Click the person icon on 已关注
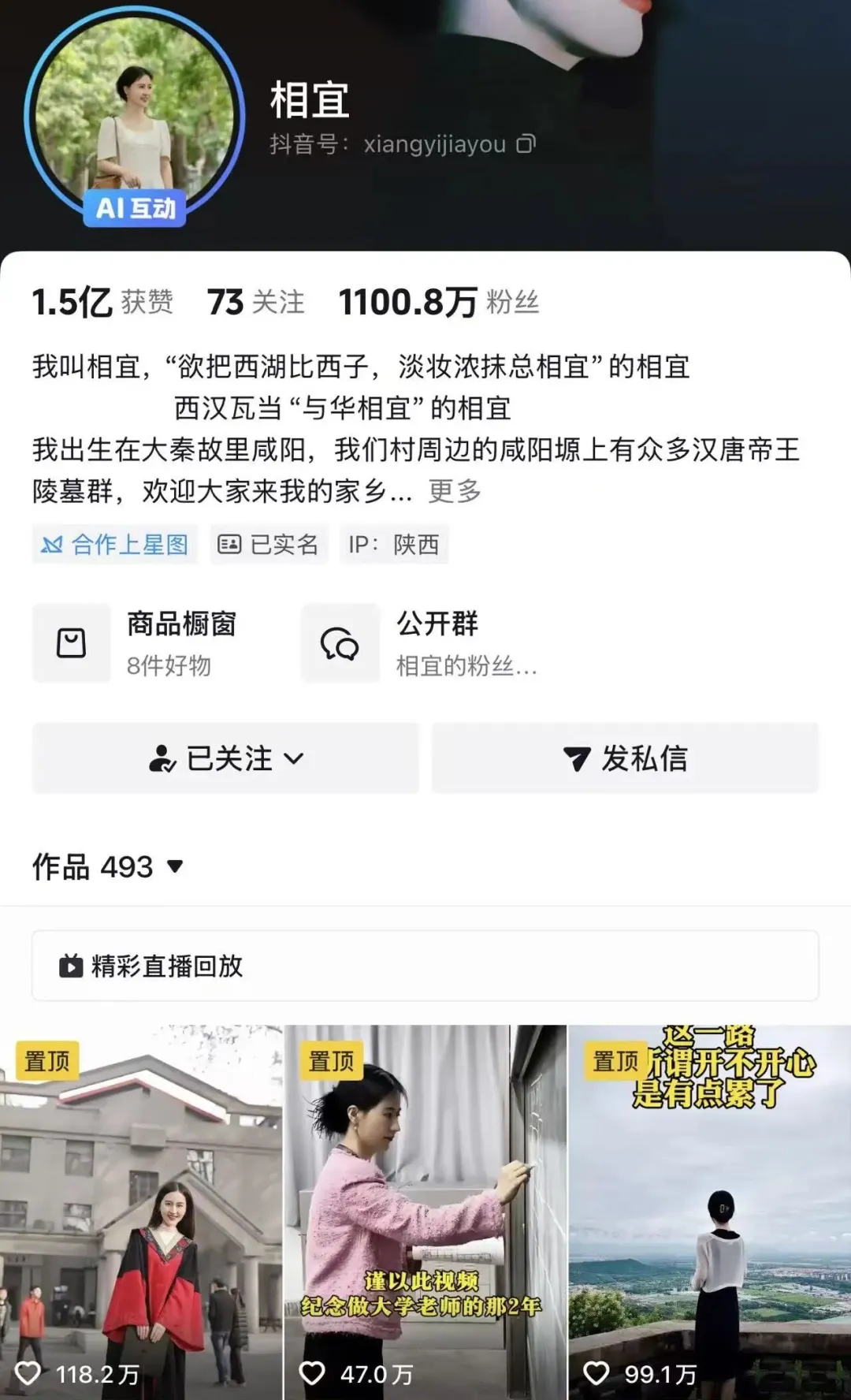This screenshot has height=1400, width=851. pos(162,759)
